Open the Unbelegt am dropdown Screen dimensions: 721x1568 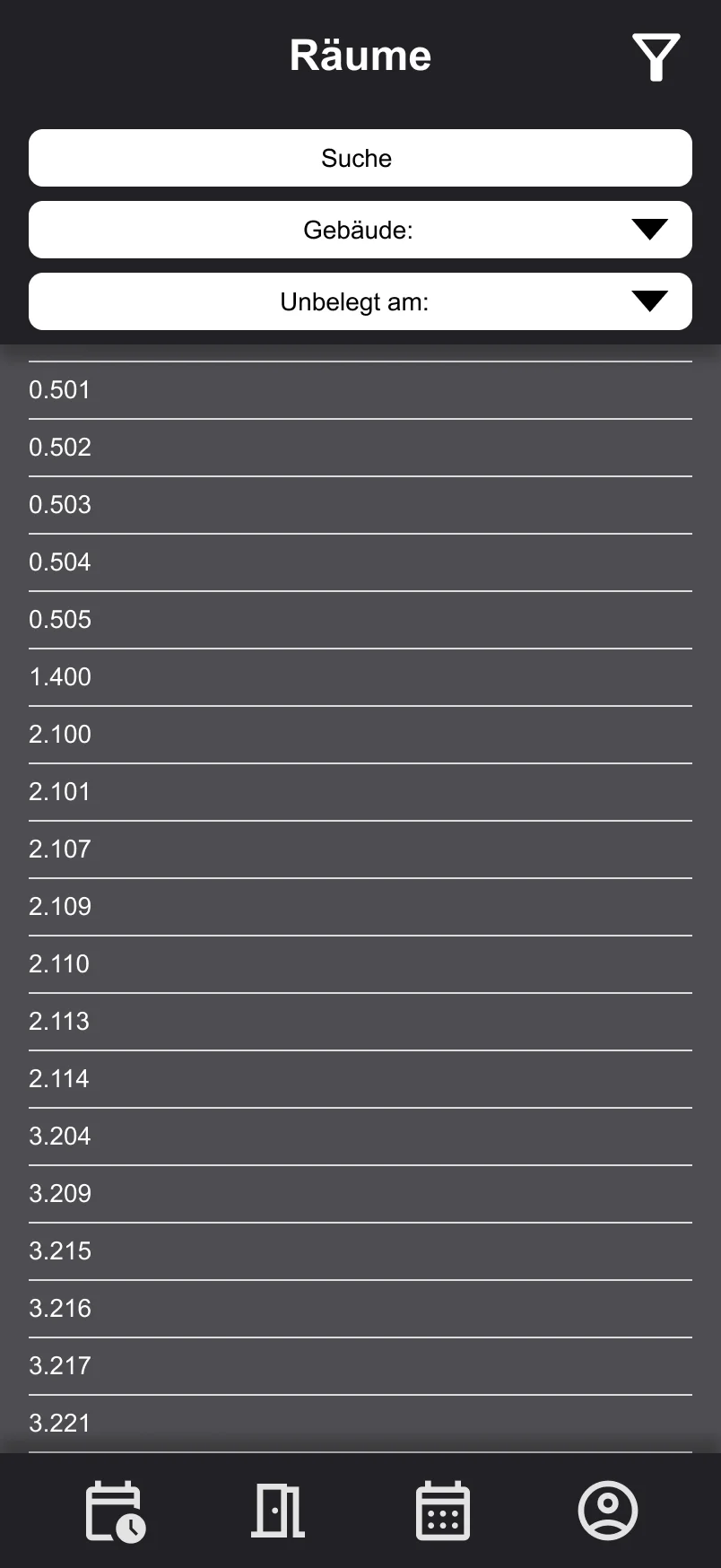360,301
